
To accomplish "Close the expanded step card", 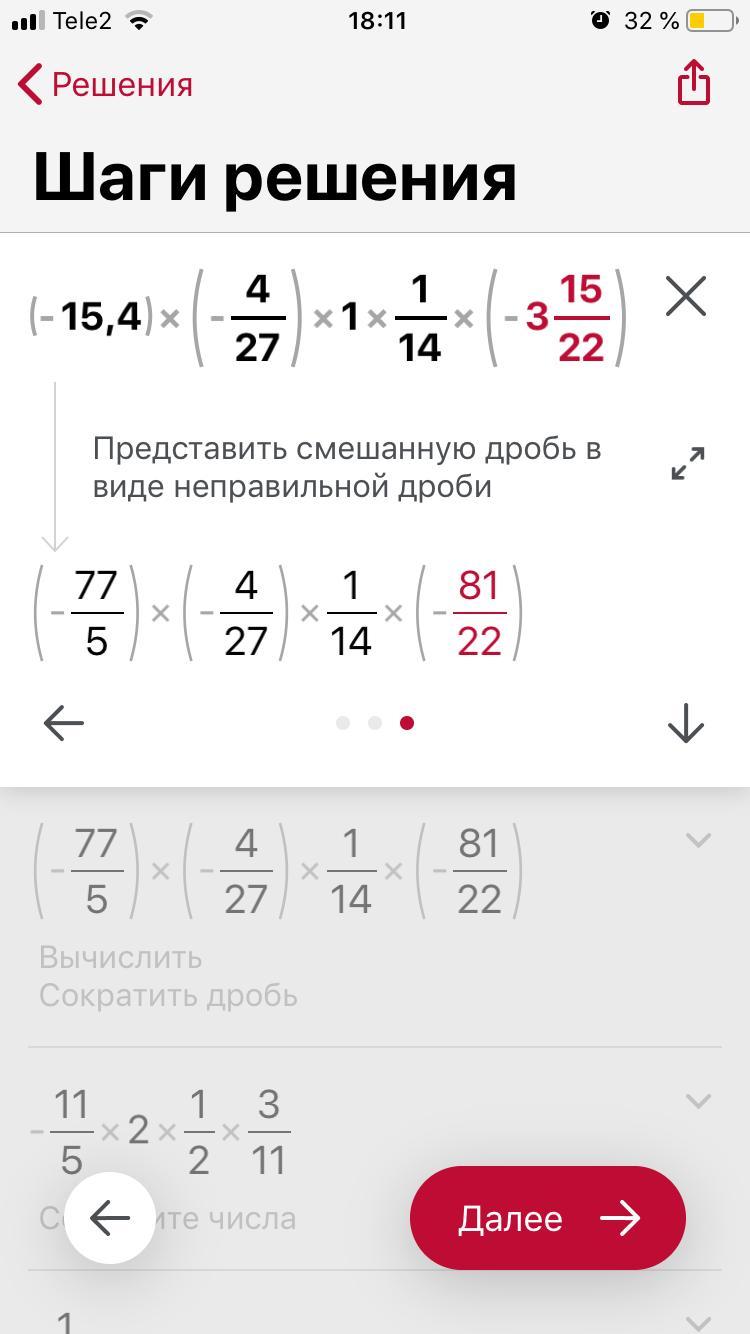I will (686, 297).
